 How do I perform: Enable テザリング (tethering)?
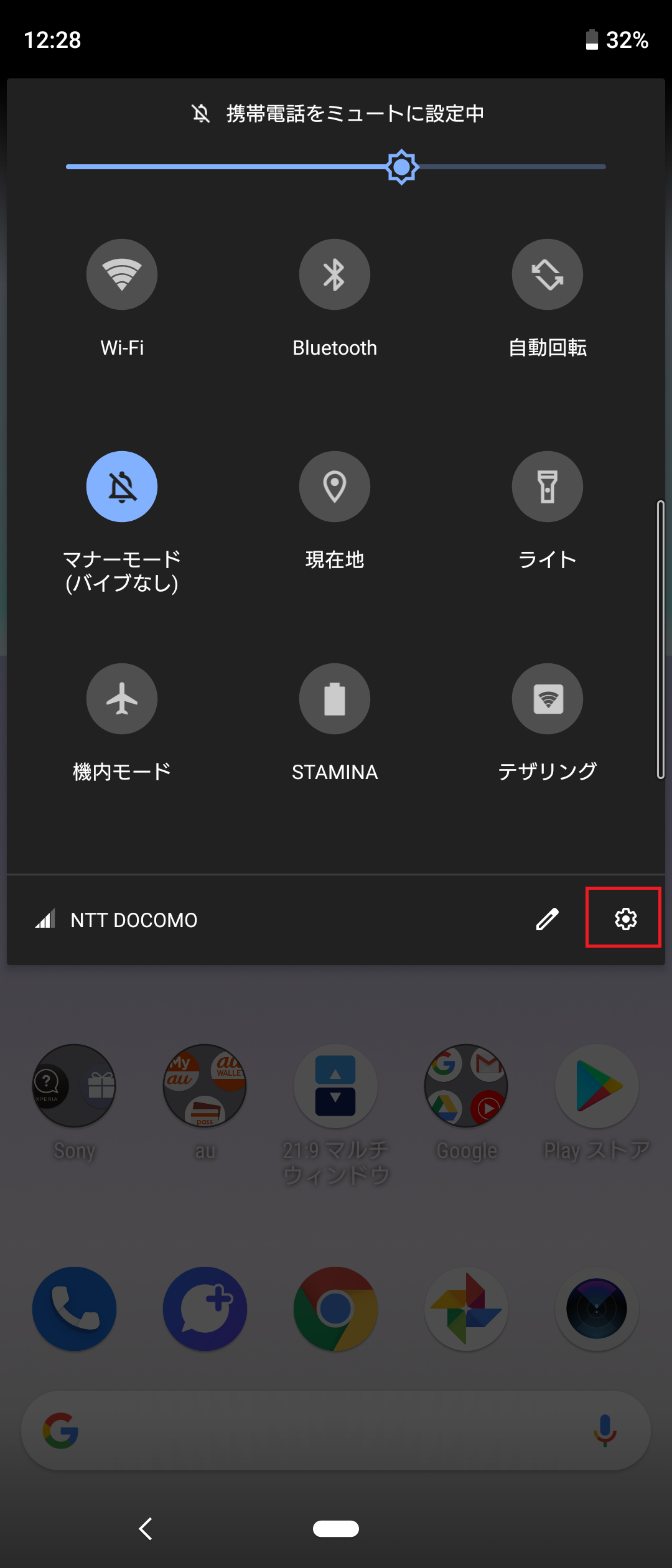[548, 699]
